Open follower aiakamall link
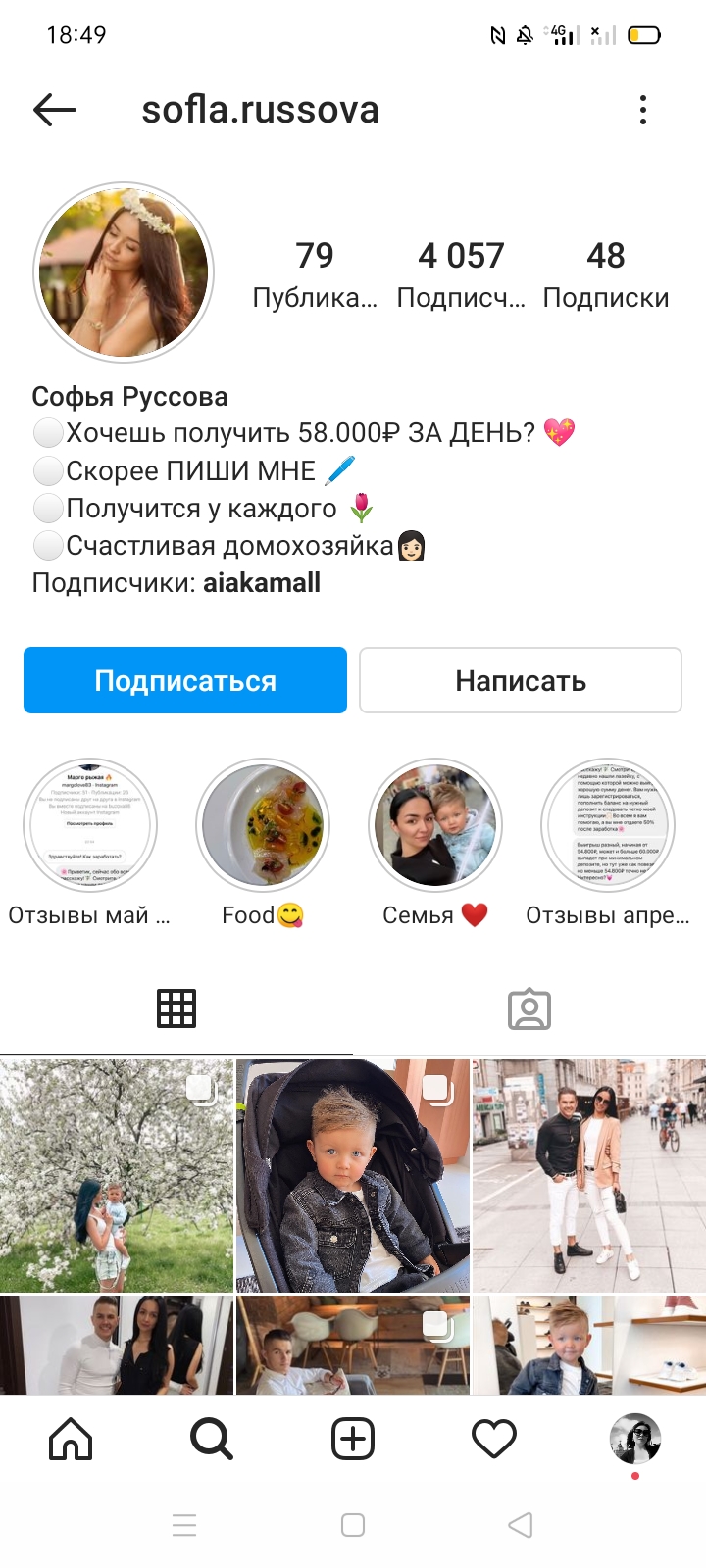This screenshot has width=706, height=1568. click(262, 583)
